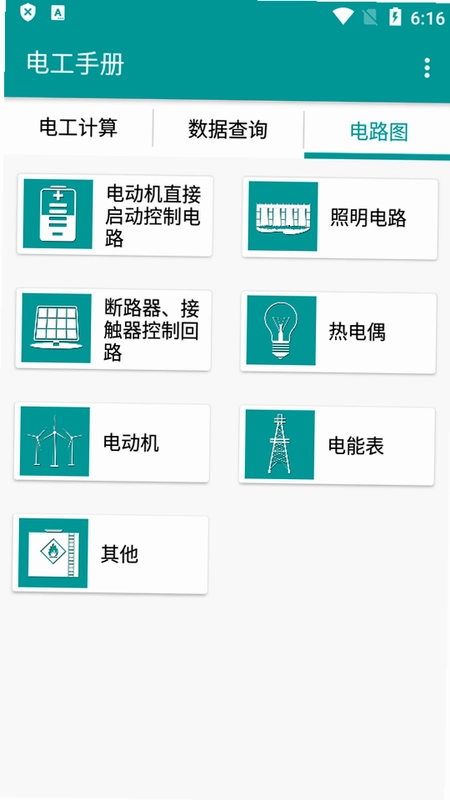The image size is (450, 800).
Task: Open the overflow menu
Action: [x=427, y=68]
